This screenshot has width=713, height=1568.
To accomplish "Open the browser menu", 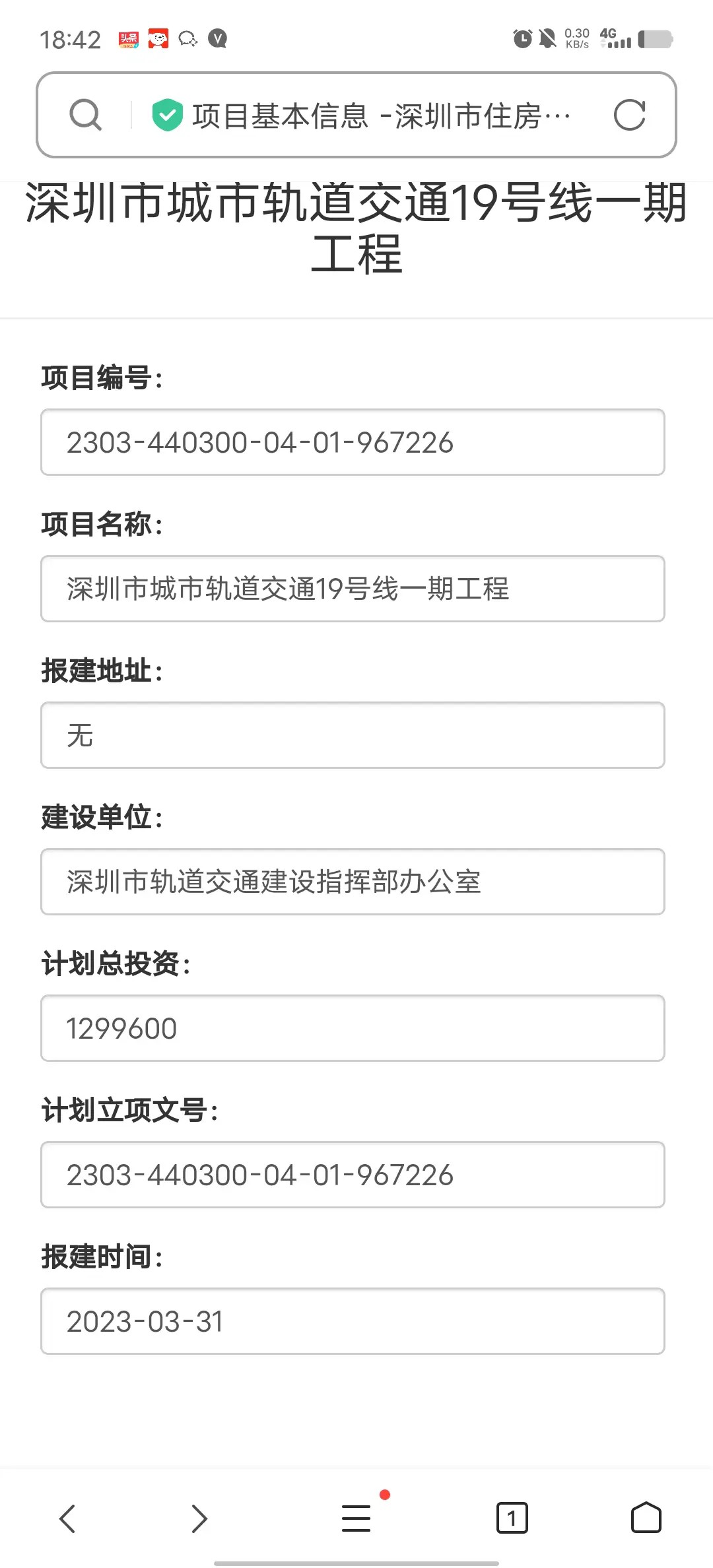I will pyautogui.click(x=356, y=1518).
